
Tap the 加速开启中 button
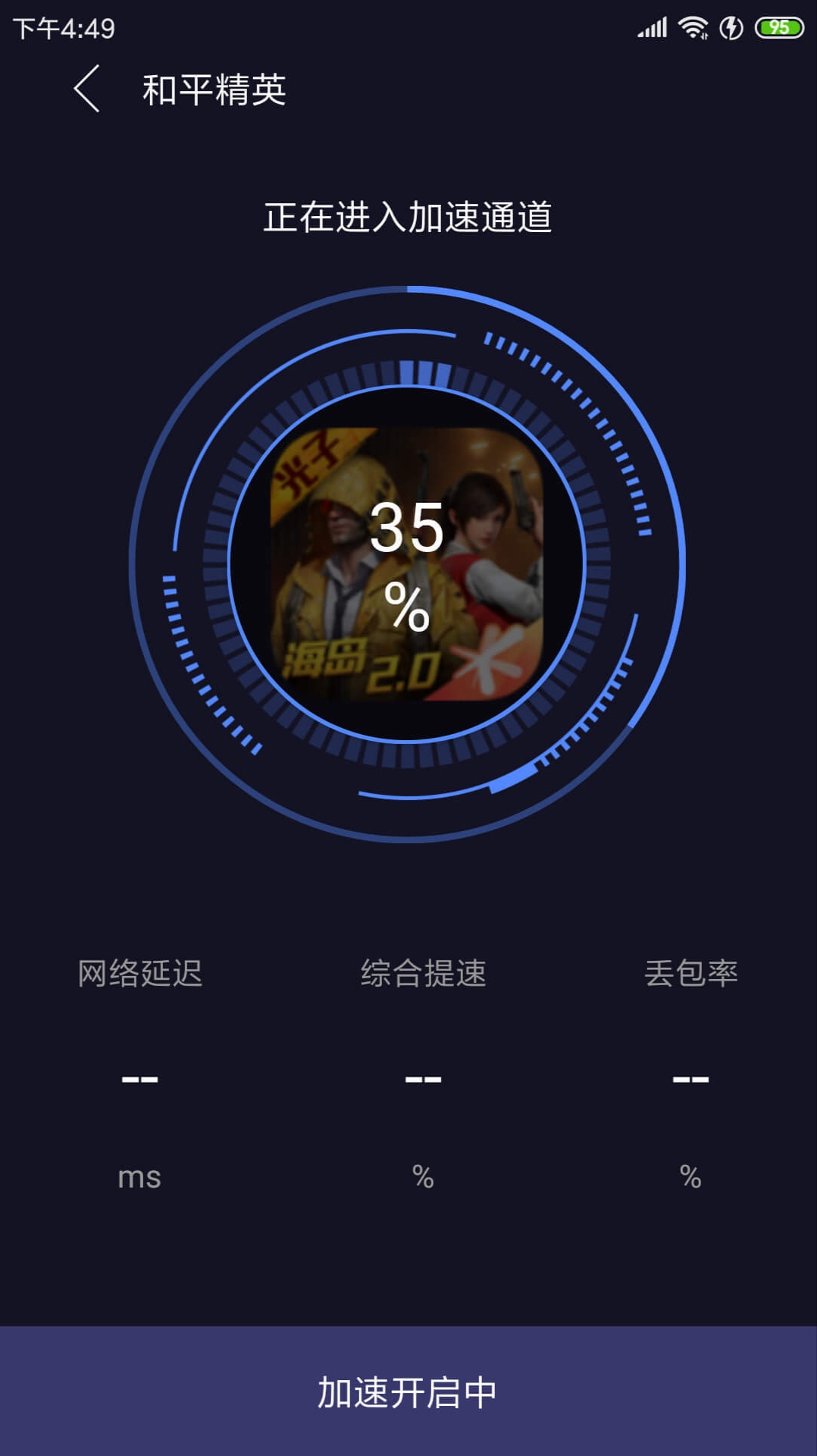[409, 1391]
